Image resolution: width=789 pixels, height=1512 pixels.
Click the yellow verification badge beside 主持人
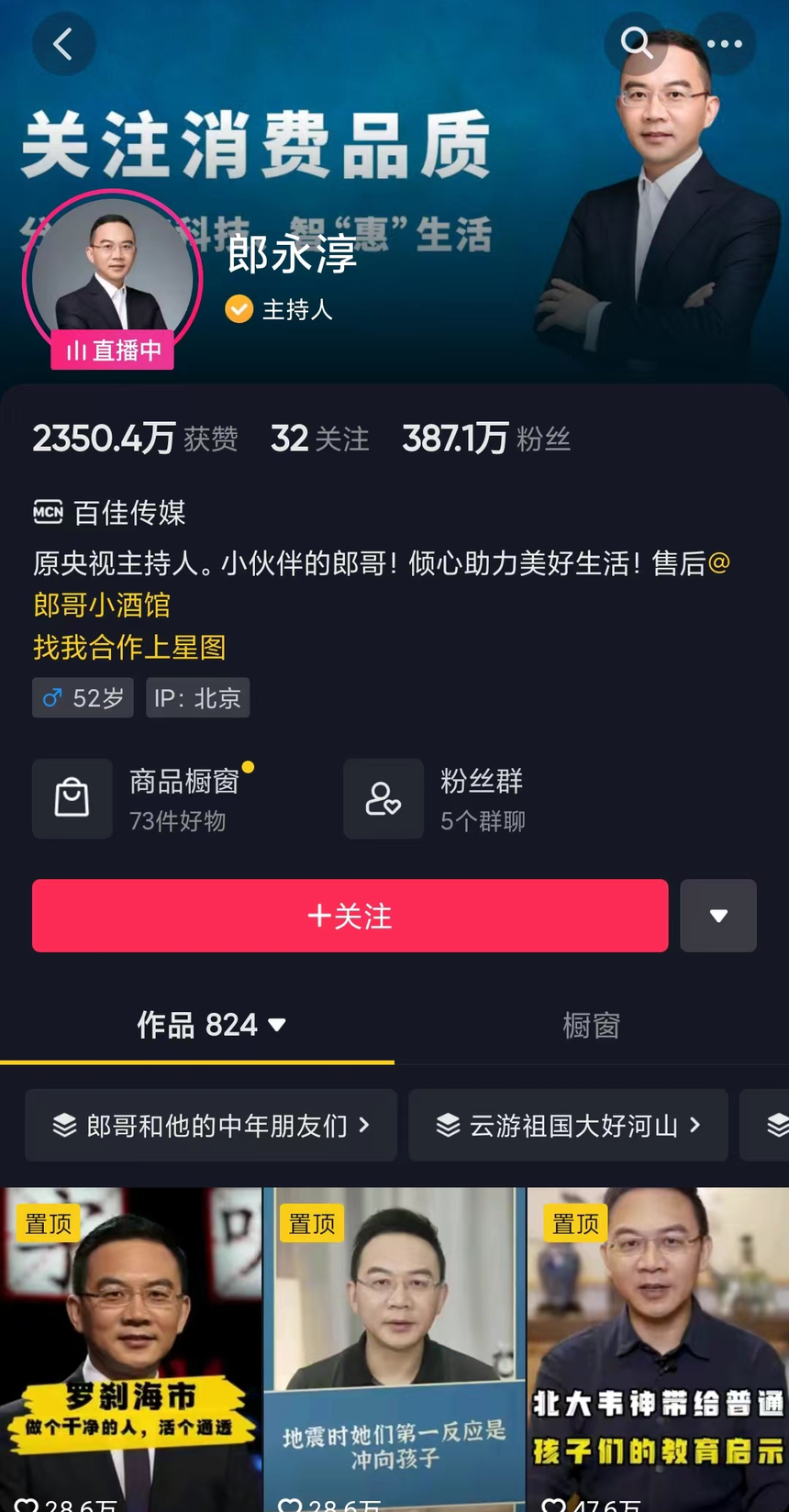[239, 309]
